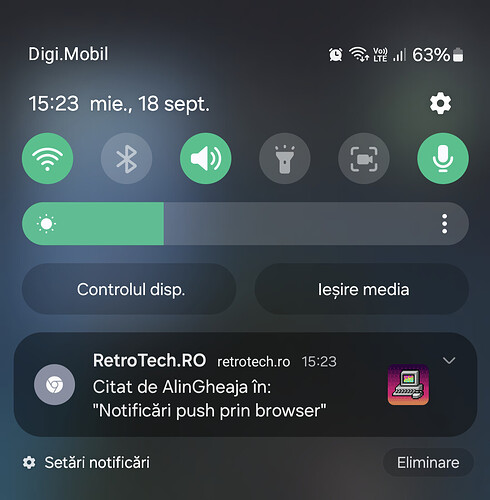Expand the RetroTech.RO notification chevron
This screenshot has width=490, height=500.
click(449, 361)
